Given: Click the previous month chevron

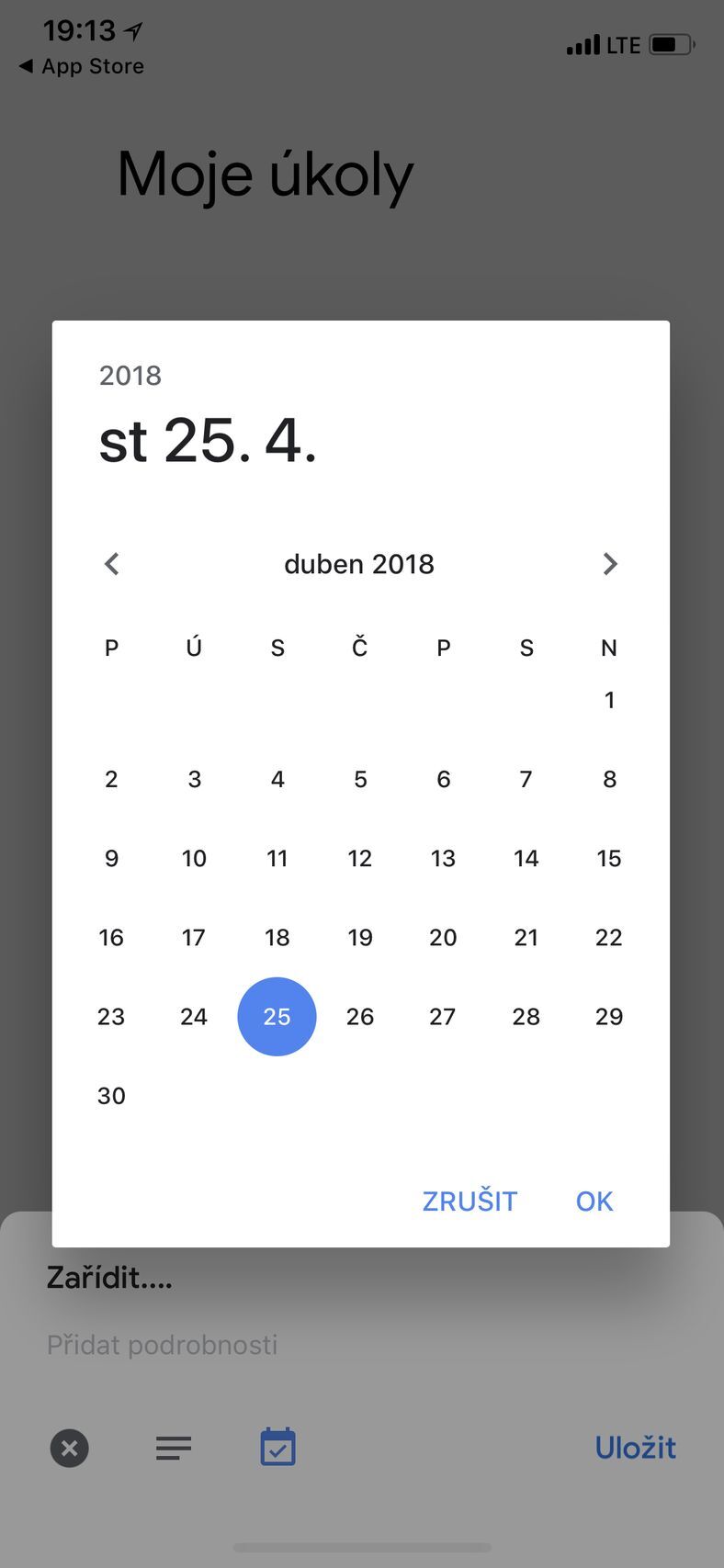Looking at the screenshot, I should pyautogui.click(x=111, y=563).
